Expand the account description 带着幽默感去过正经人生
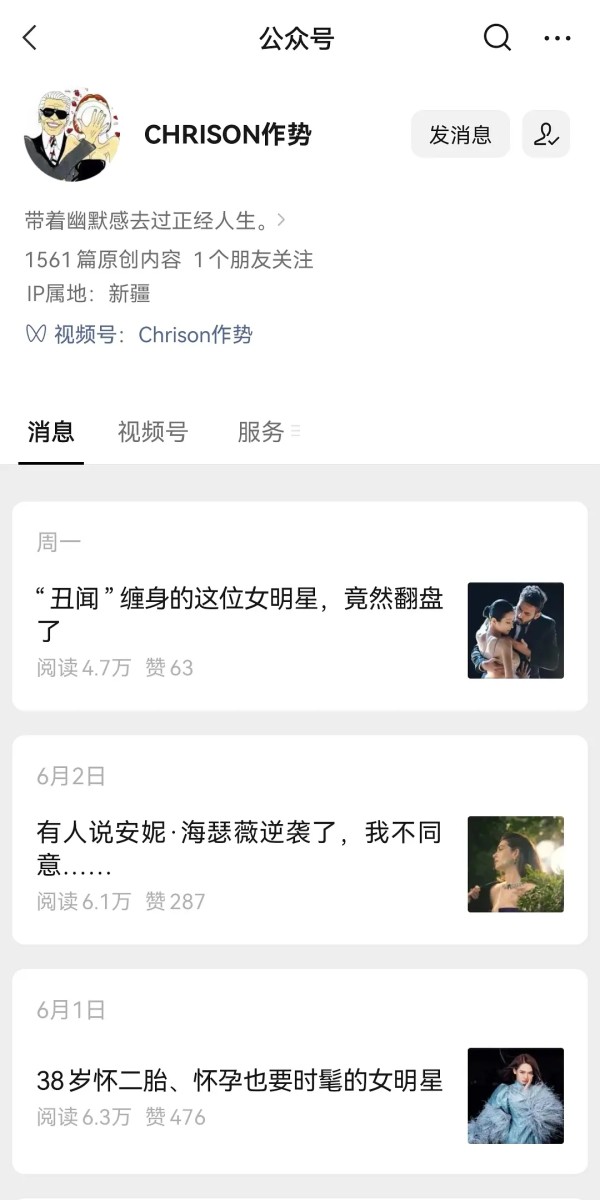 tap(156, 220)
